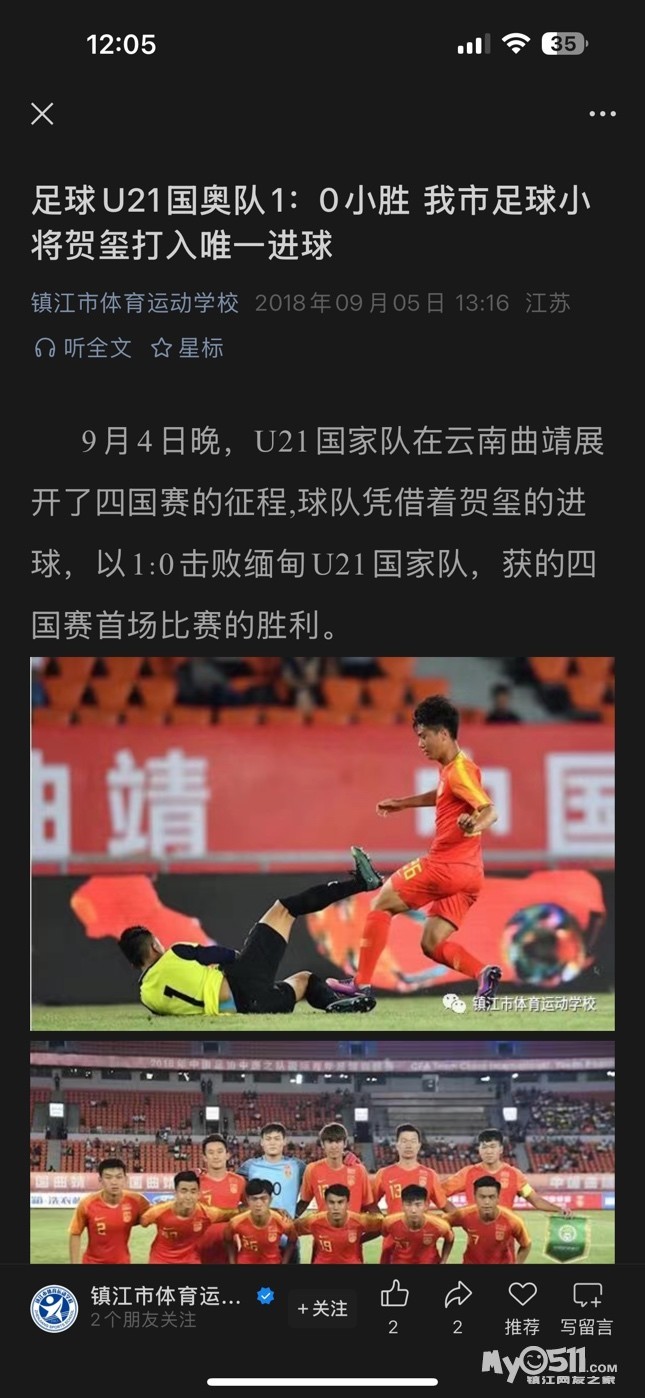Screen dimensions: 645x1398
Task: Open the account avatar in the bottom bar
Action: (54, 1308)
